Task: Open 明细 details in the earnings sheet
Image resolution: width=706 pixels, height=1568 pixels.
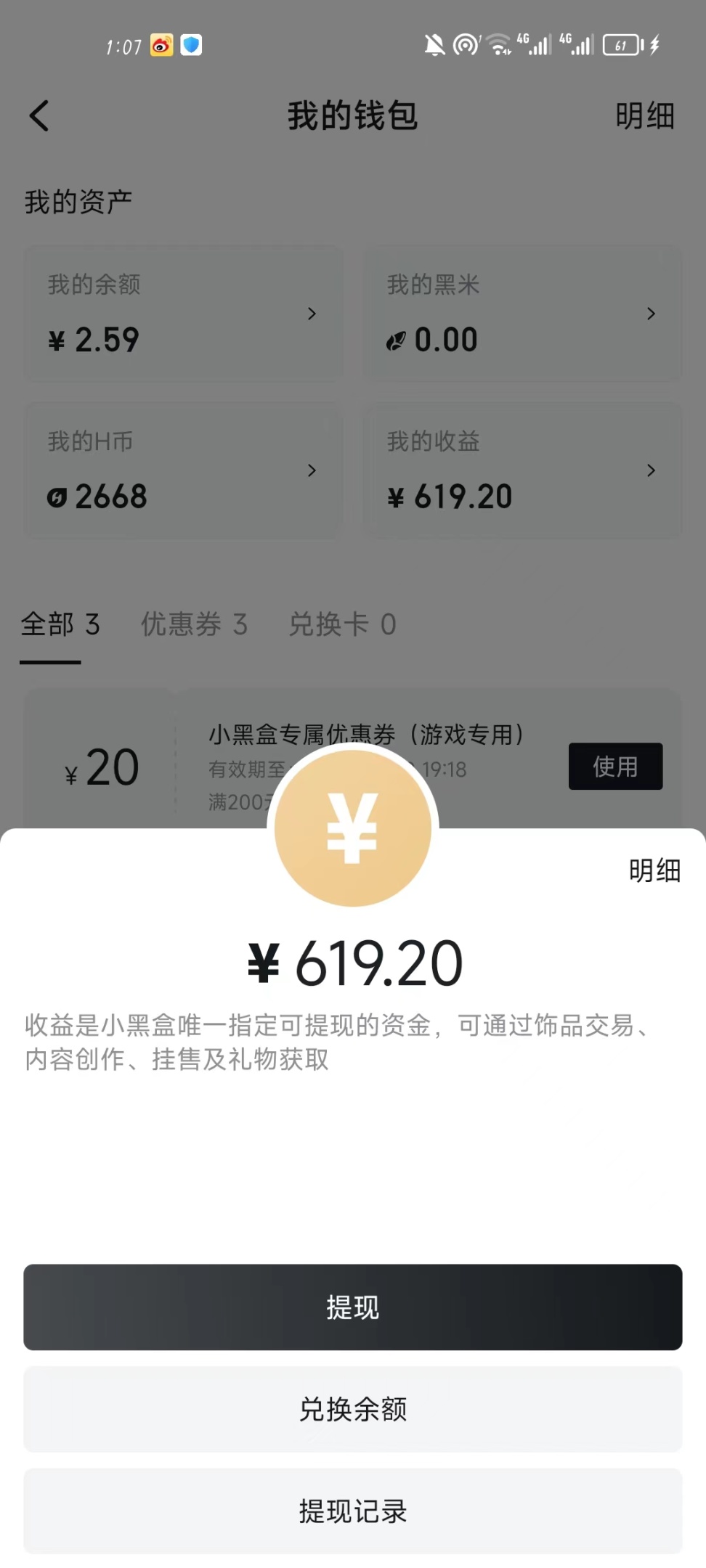Action: point(654,870)
